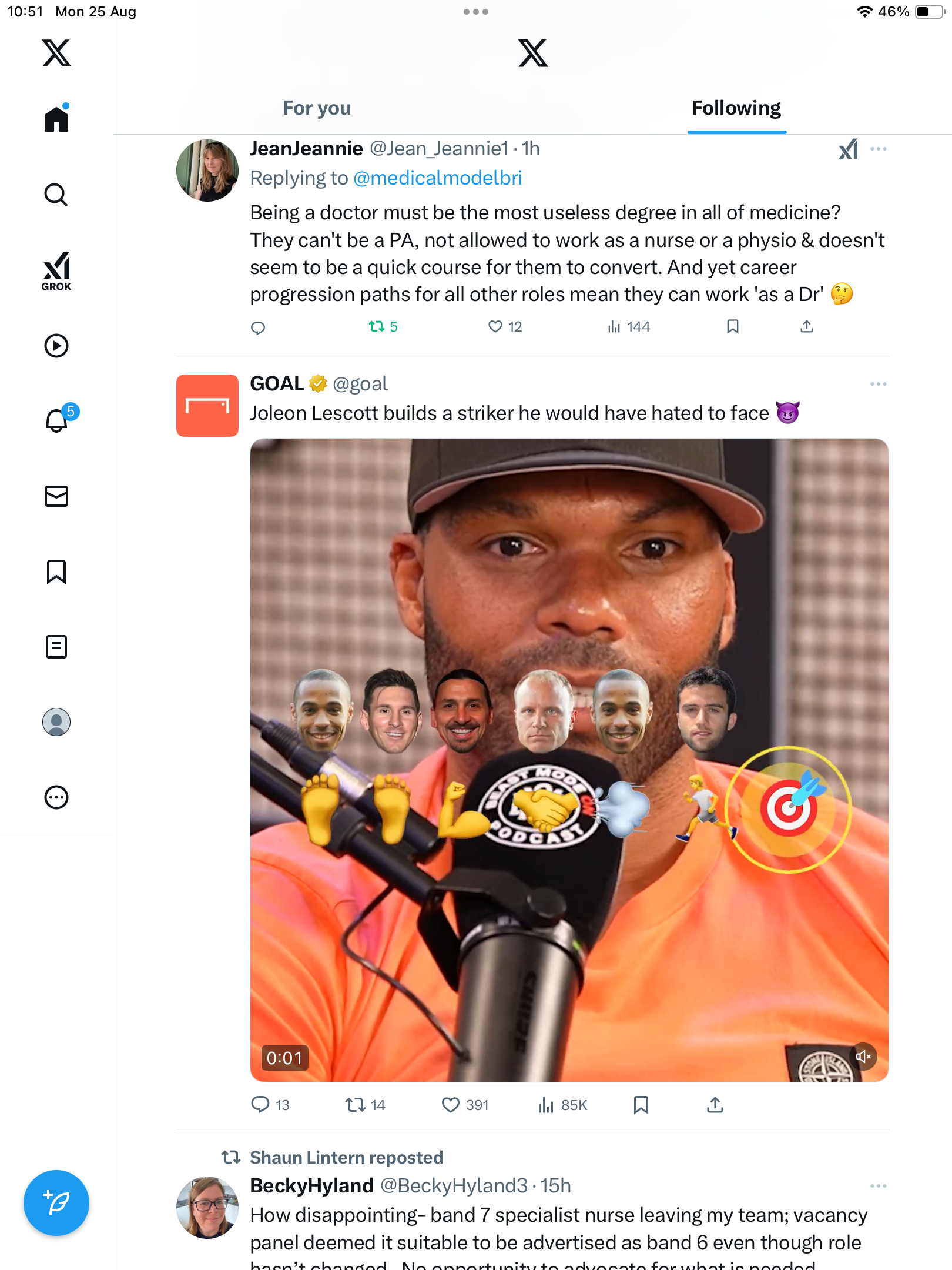The height and width of the screenshot is (1270, 952).
Task: Undo repost on JeanJeannie's post
Action: 377,326
